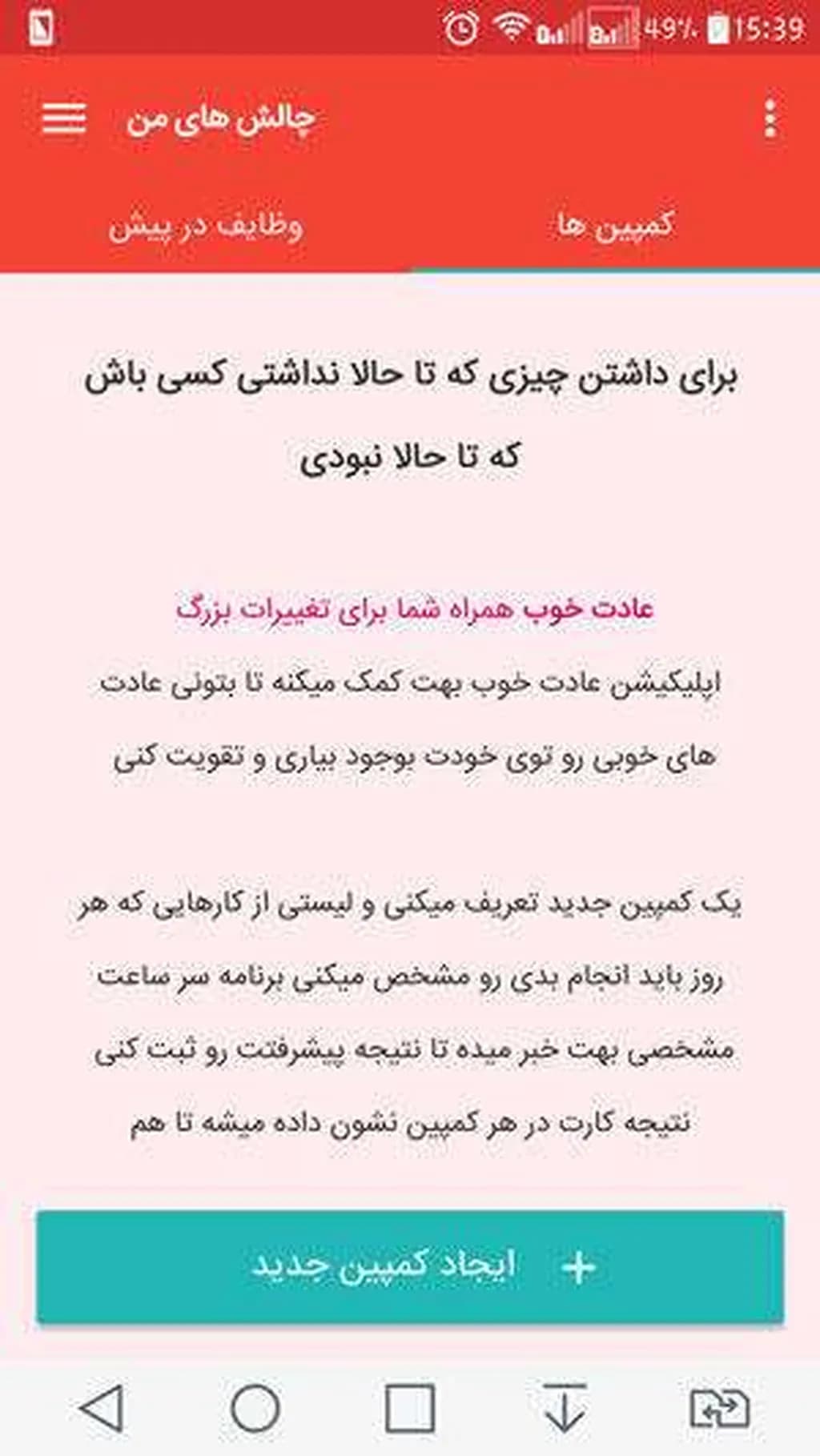Open the hamburger drawer menu

tap(64, 118)
